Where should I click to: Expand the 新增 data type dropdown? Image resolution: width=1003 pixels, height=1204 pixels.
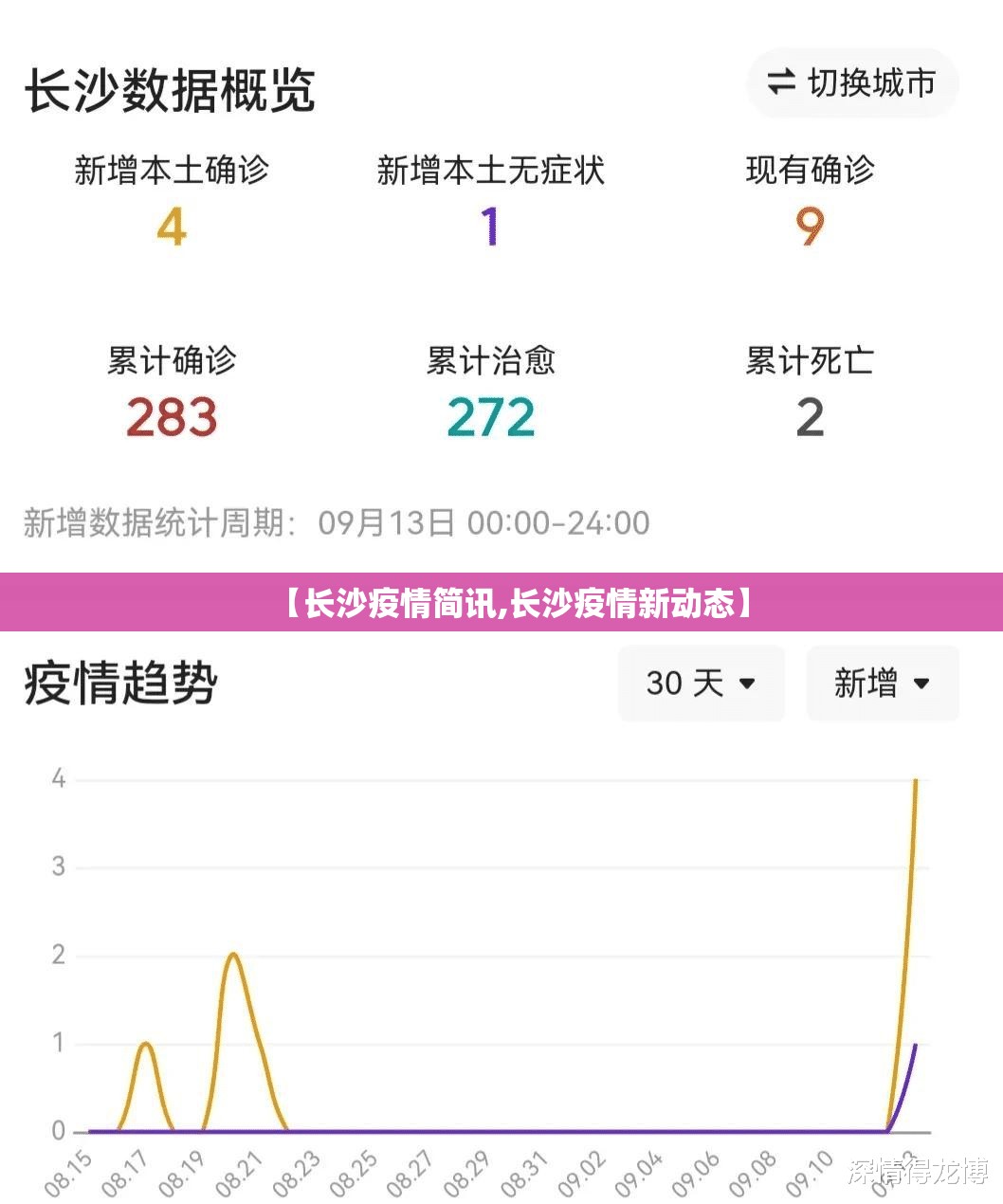pyautogui.click(x=882, y=683)
